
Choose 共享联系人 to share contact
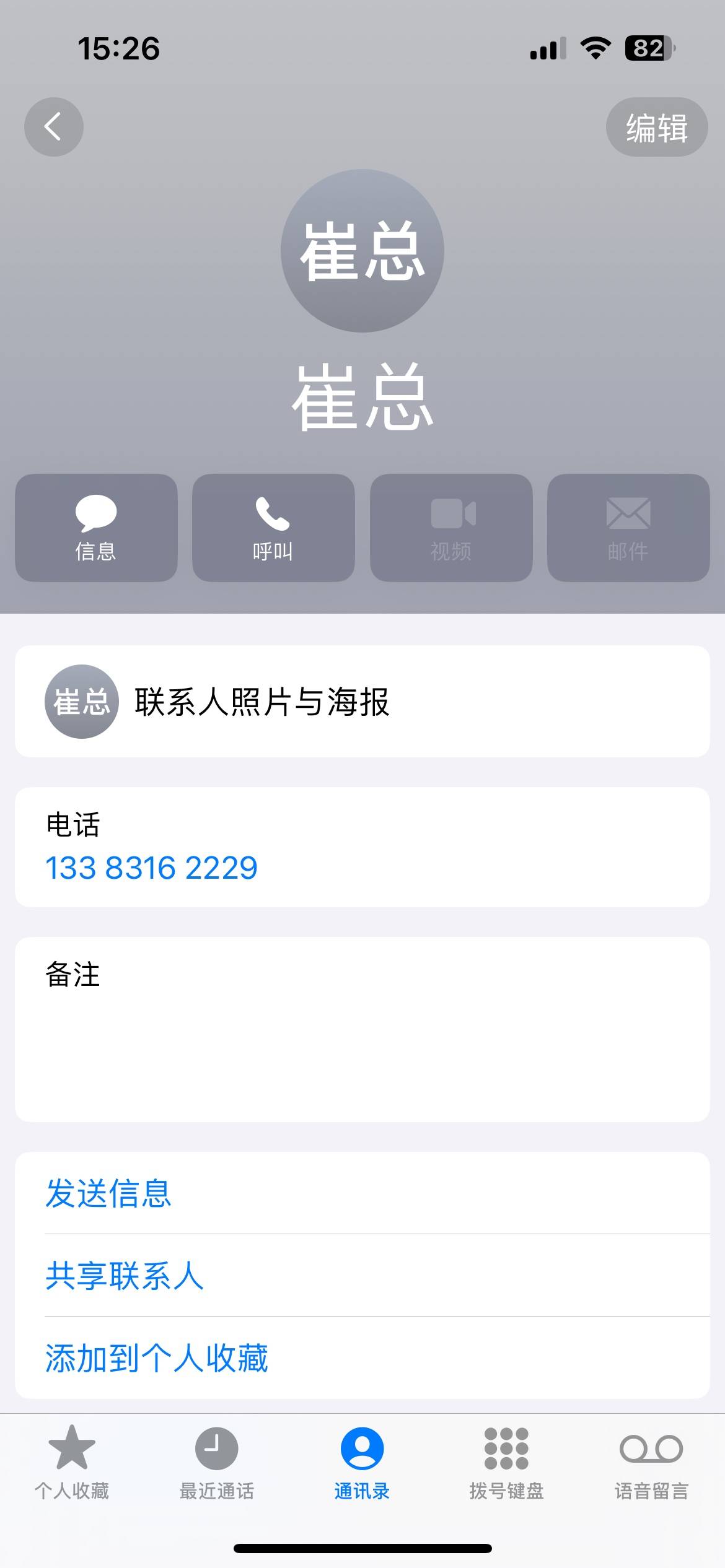(125, 1276)
